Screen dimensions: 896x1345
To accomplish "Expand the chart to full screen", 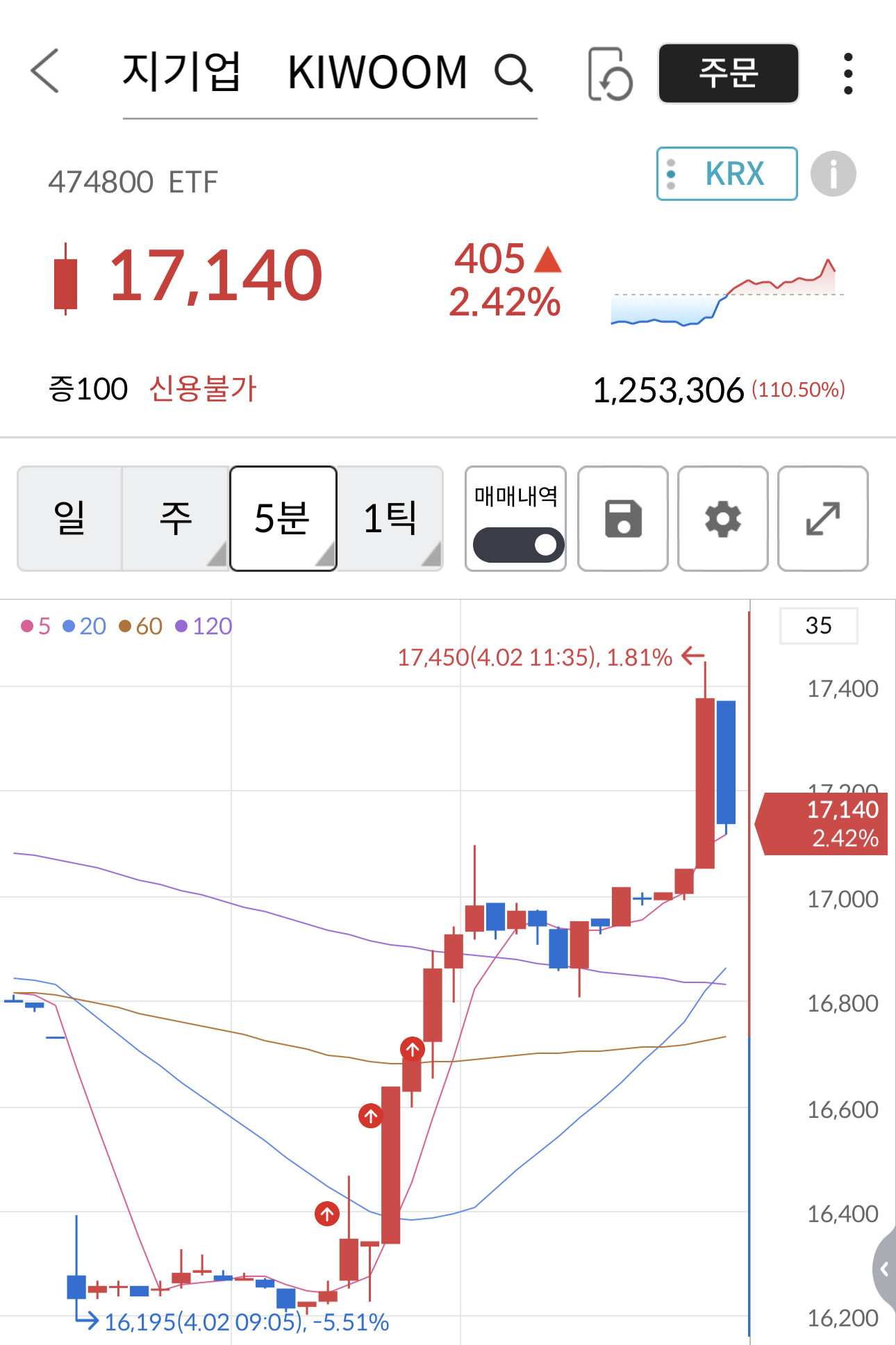I will (823, 518).
